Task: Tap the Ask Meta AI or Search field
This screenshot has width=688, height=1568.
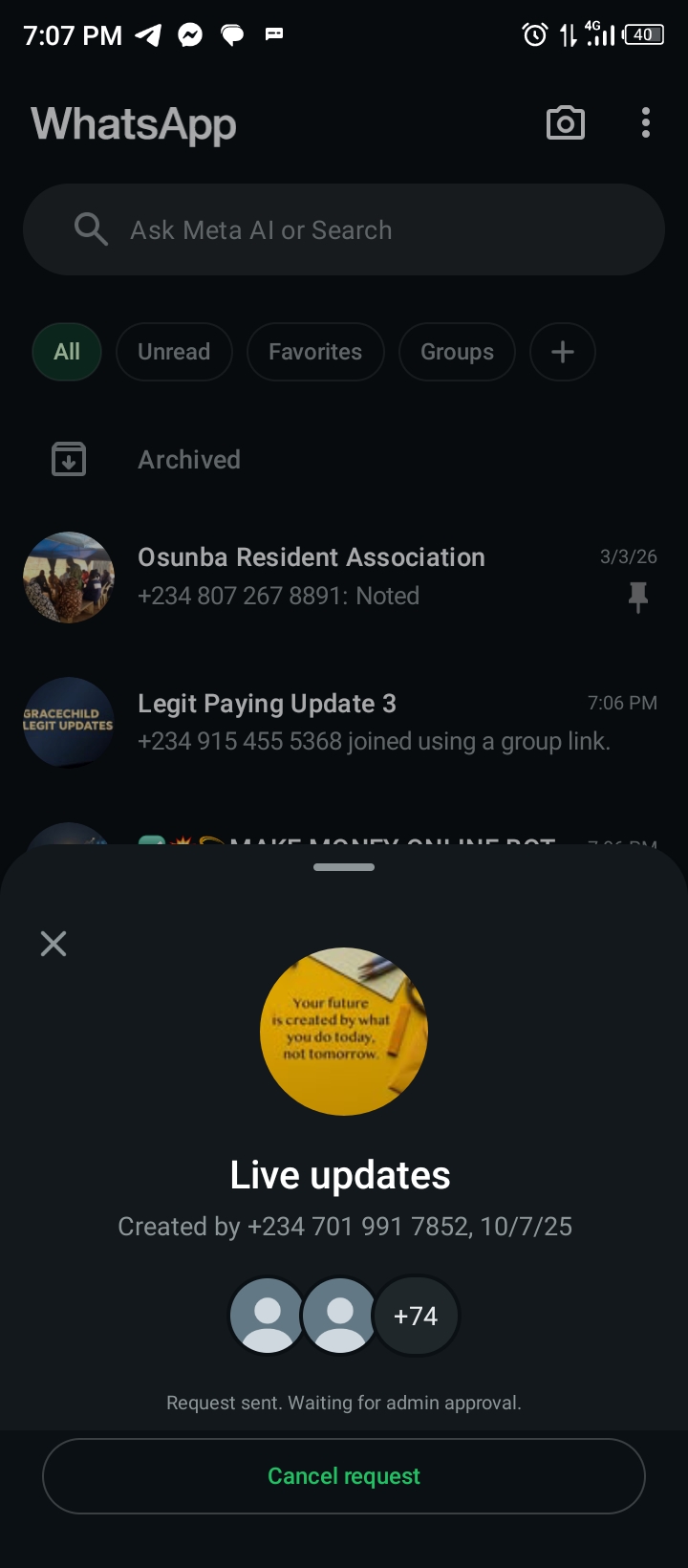Action: [x=344, y=229]
